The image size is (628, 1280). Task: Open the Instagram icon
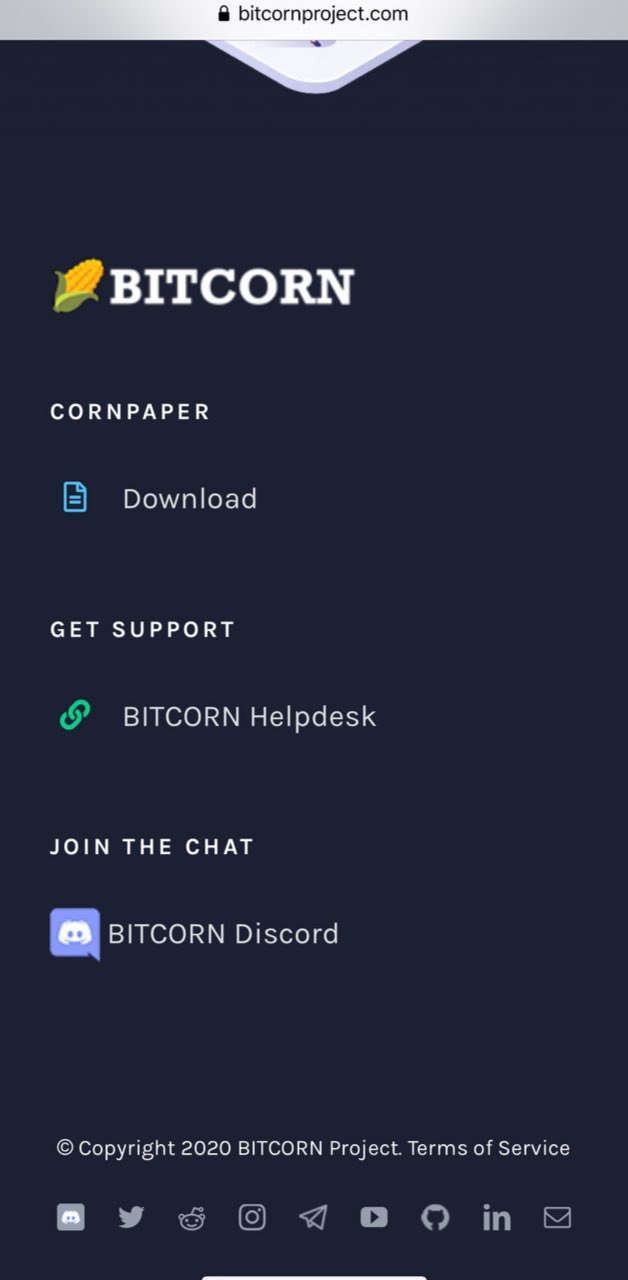pyautogui.click(x=252, y=1217)
